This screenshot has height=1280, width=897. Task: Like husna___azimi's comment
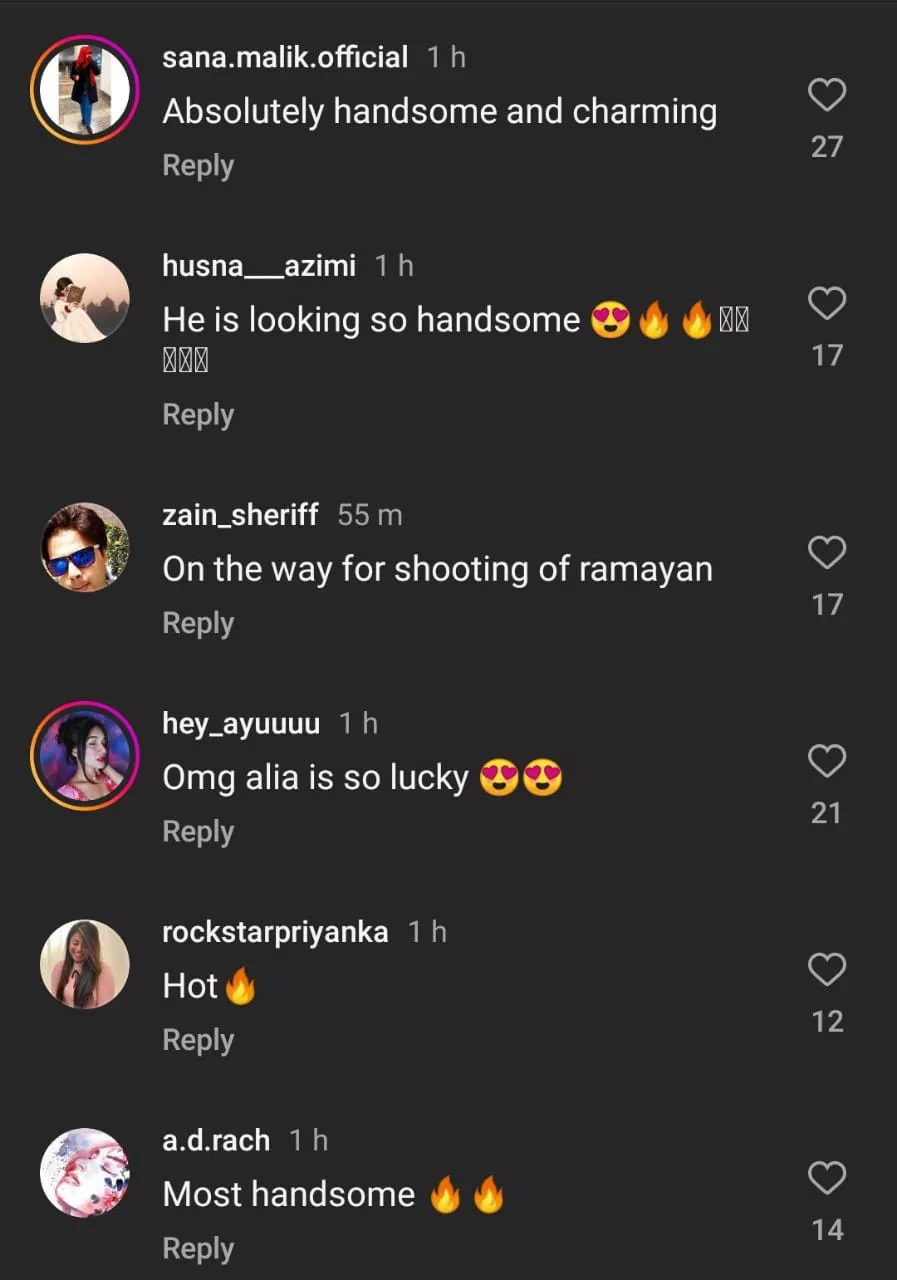click(x=827, y=304)
